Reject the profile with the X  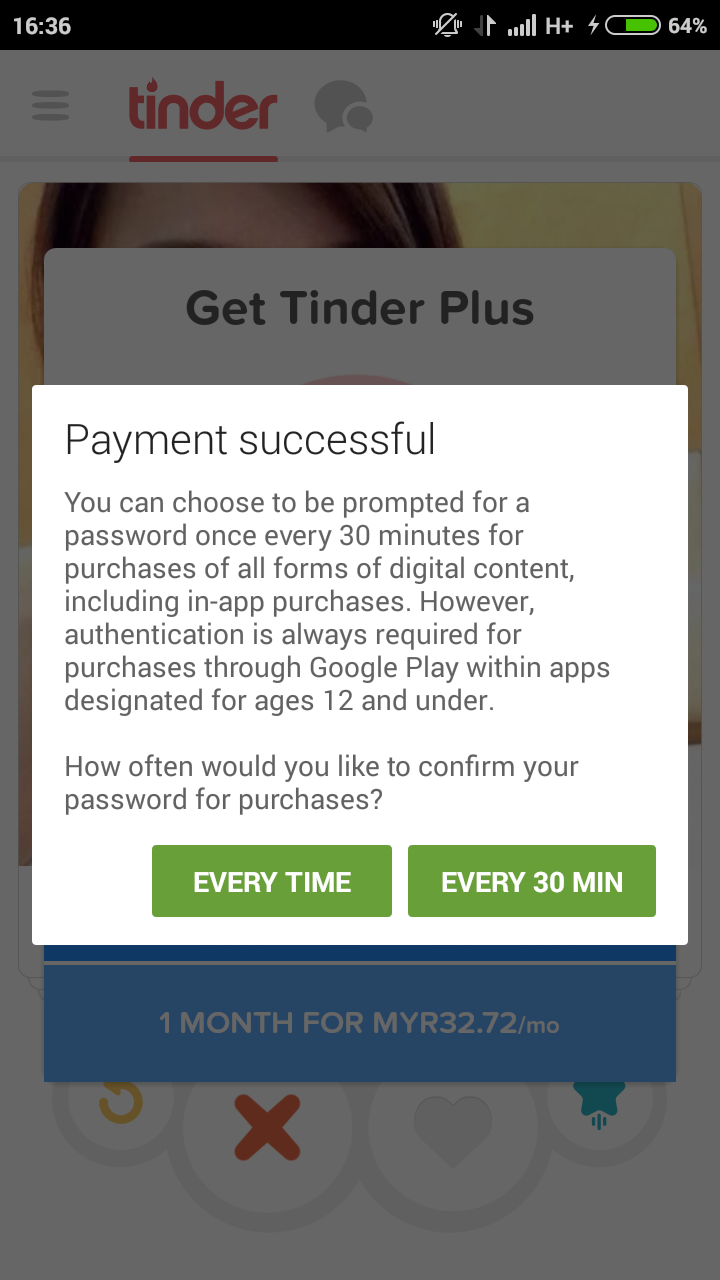pos(267,1127)
